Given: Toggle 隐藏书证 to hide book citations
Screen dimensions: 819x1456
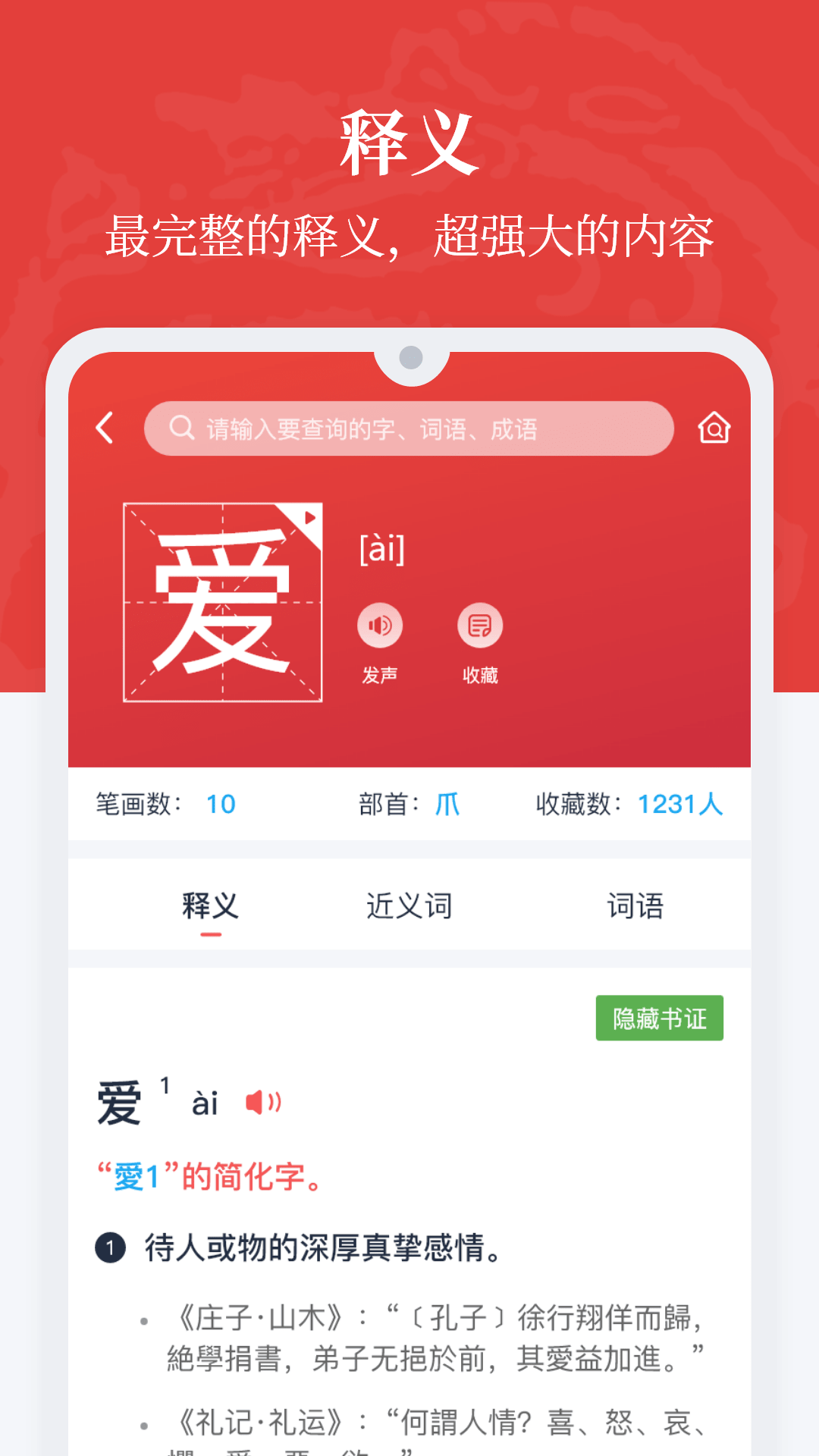Looking at the screenshot, I should [659, 1018].
